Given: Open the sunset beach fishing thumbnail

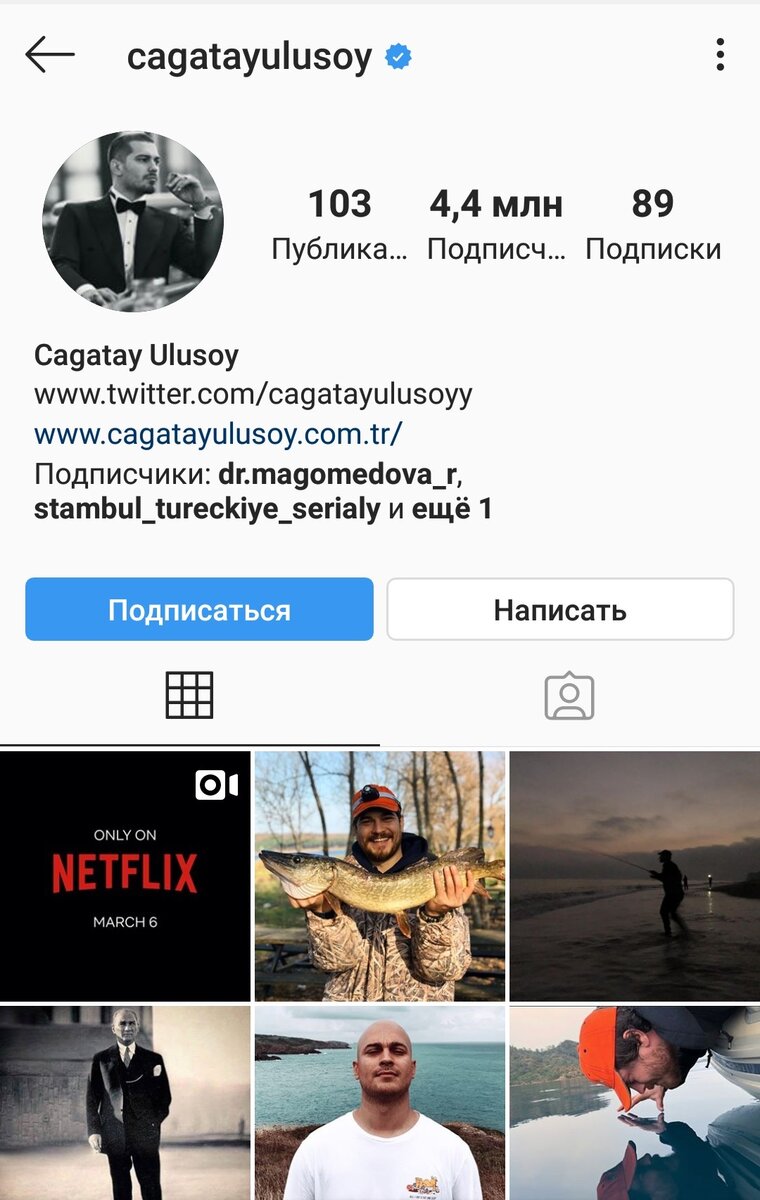Looking at the screenshot, I should tap(635, 875).
